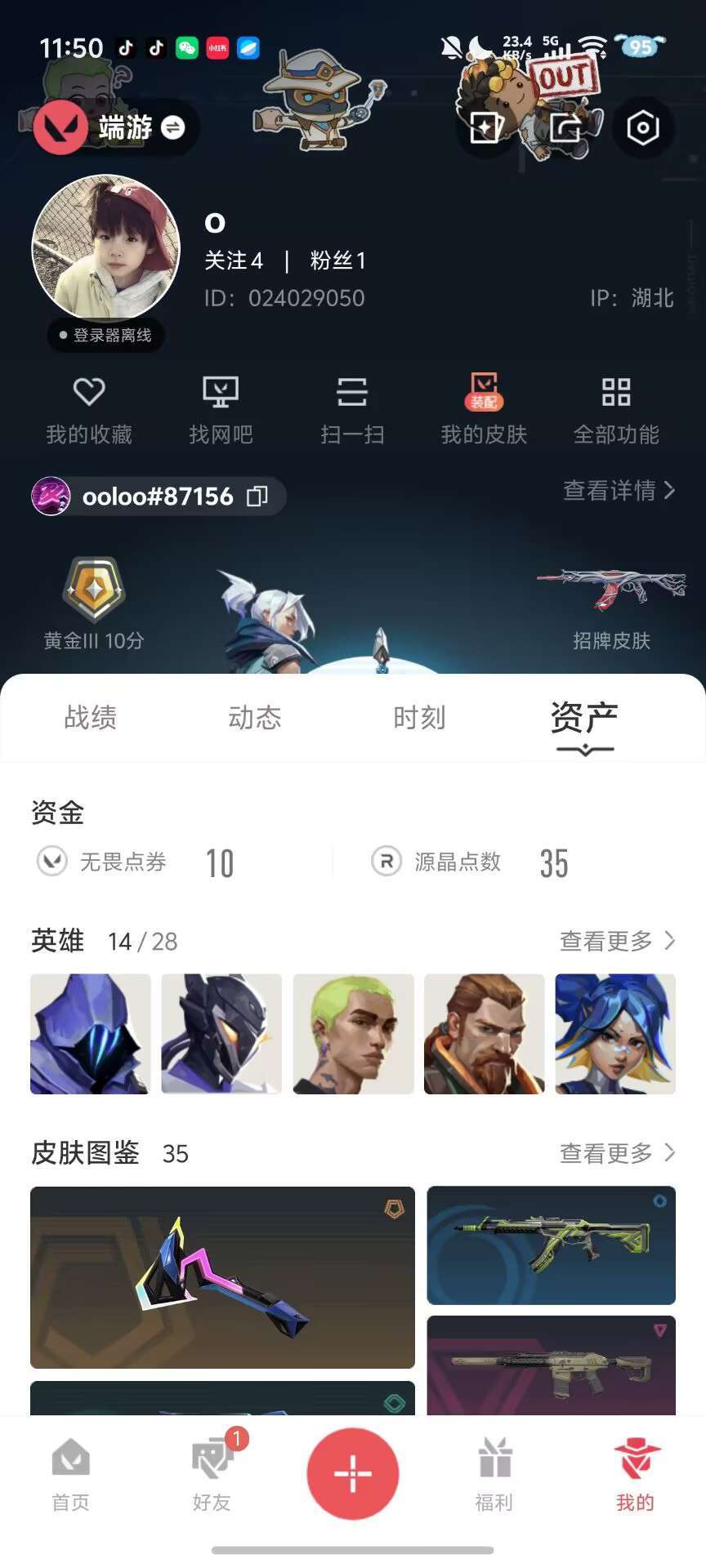Switch to the 战绩 tab
This screenshot has width=706, height=1568.
90,718
